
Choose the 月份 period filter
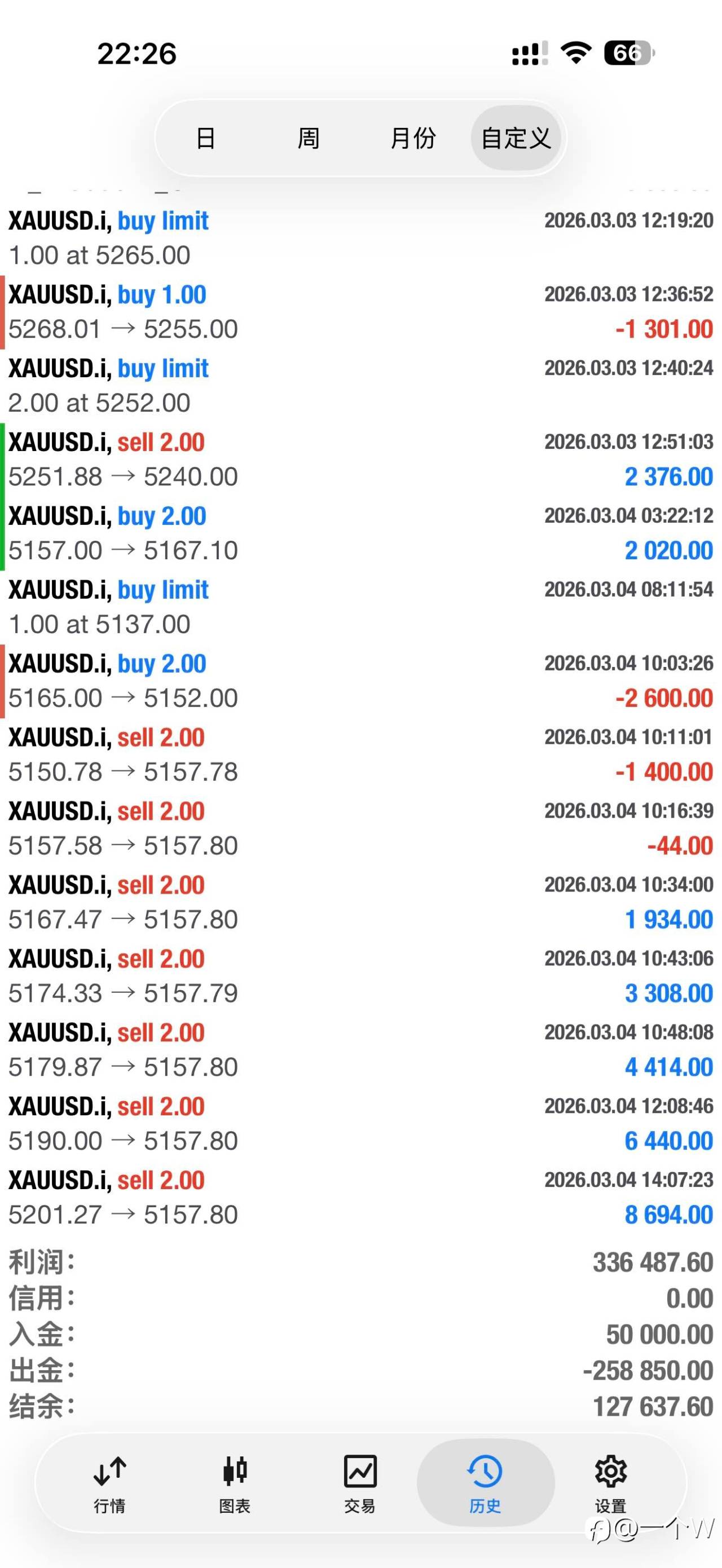point(413,138)
